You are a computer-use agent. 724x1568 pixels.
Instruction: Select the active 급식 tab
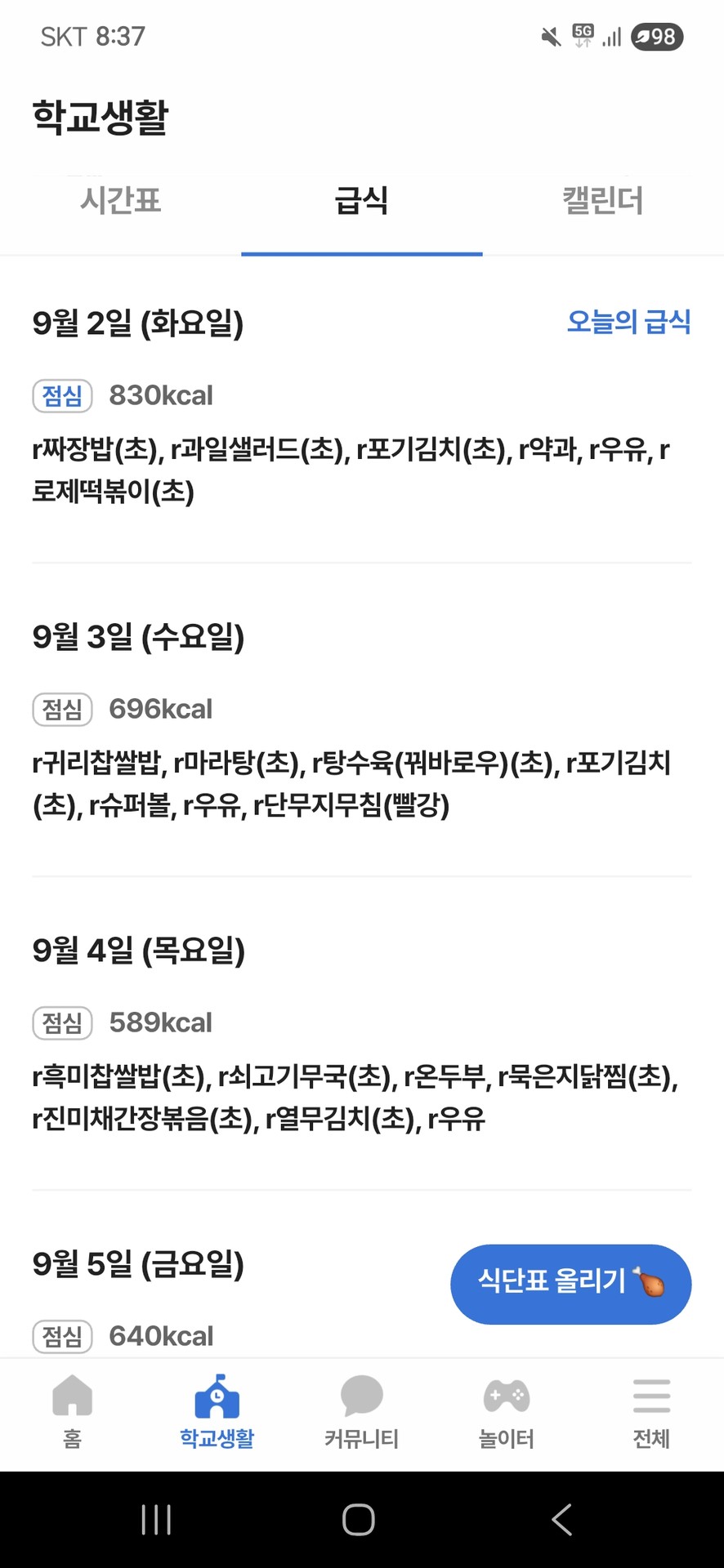360,202
